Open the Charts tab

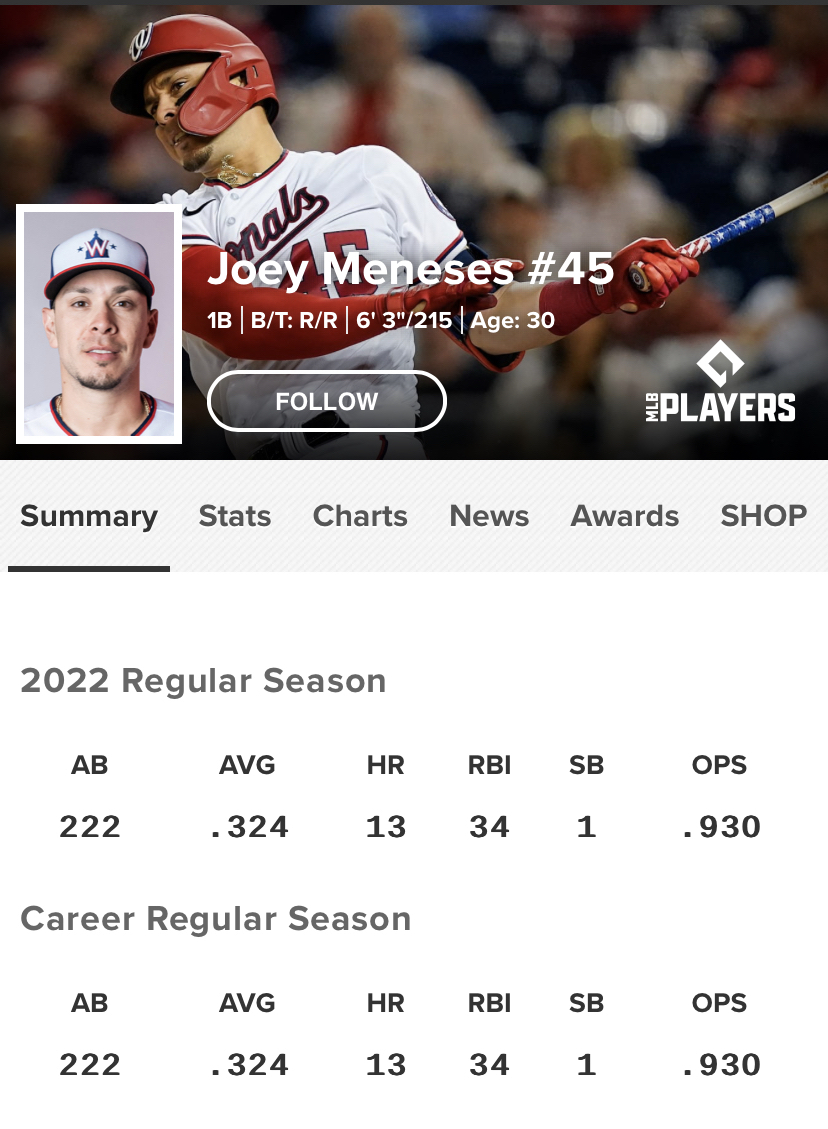(x=360, y=516)
